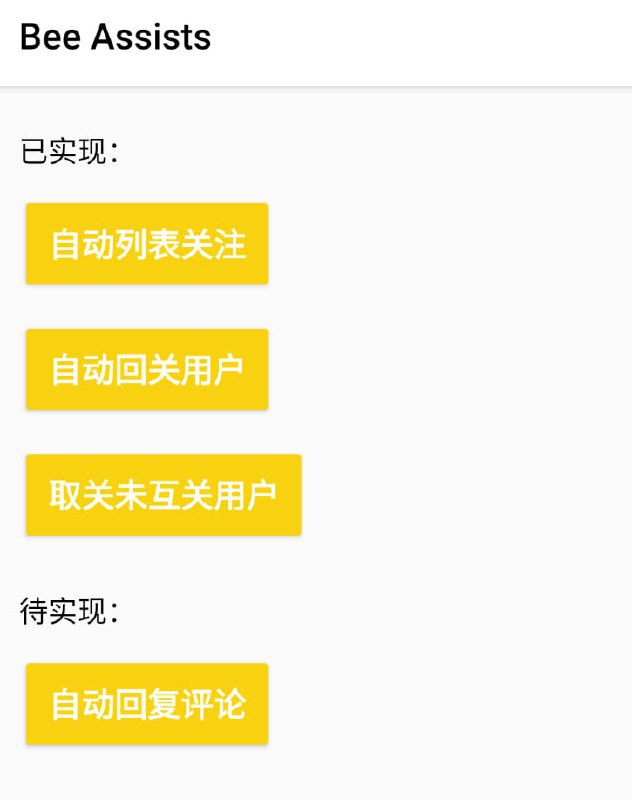Select the 取关未互关用户 button

(x=163, y=495)
